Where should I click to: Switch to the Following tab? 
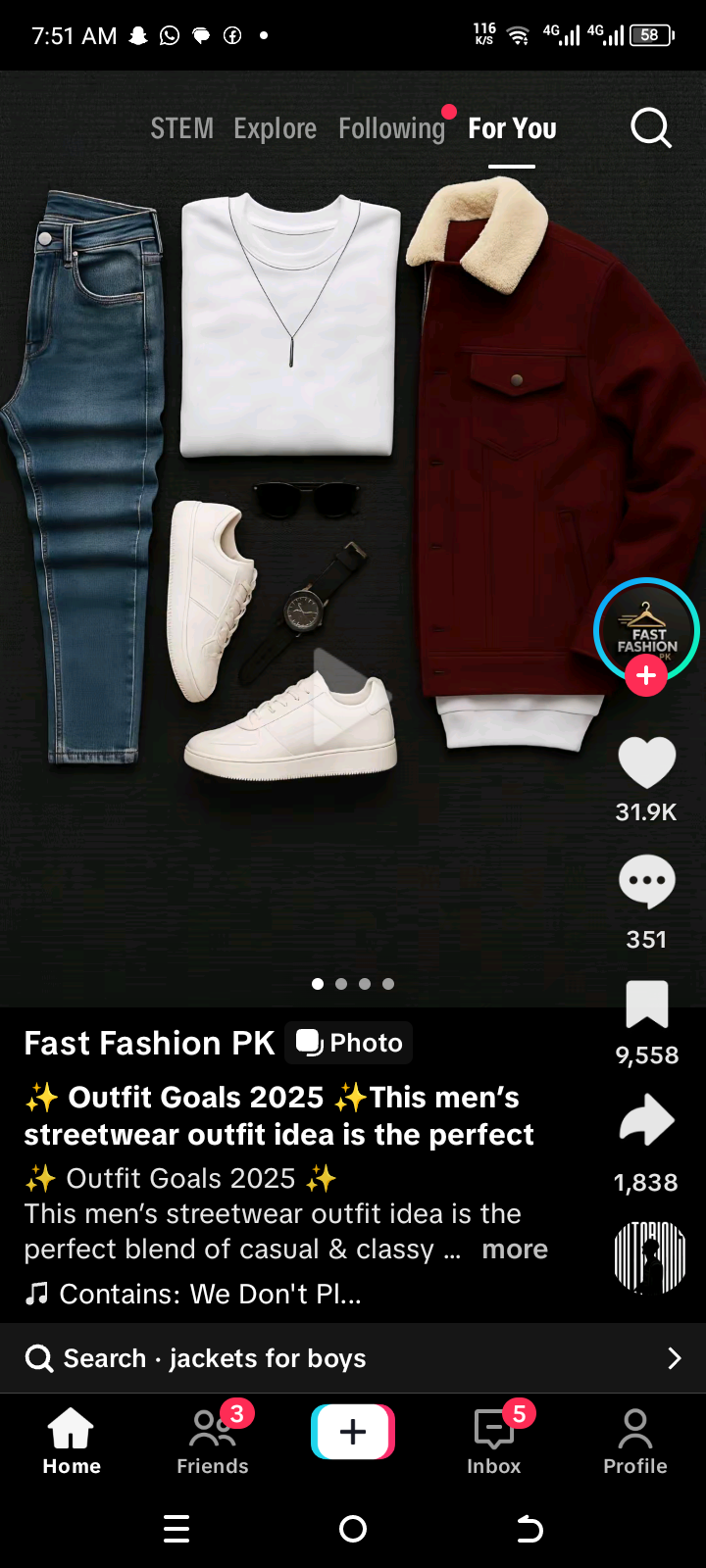391,128
